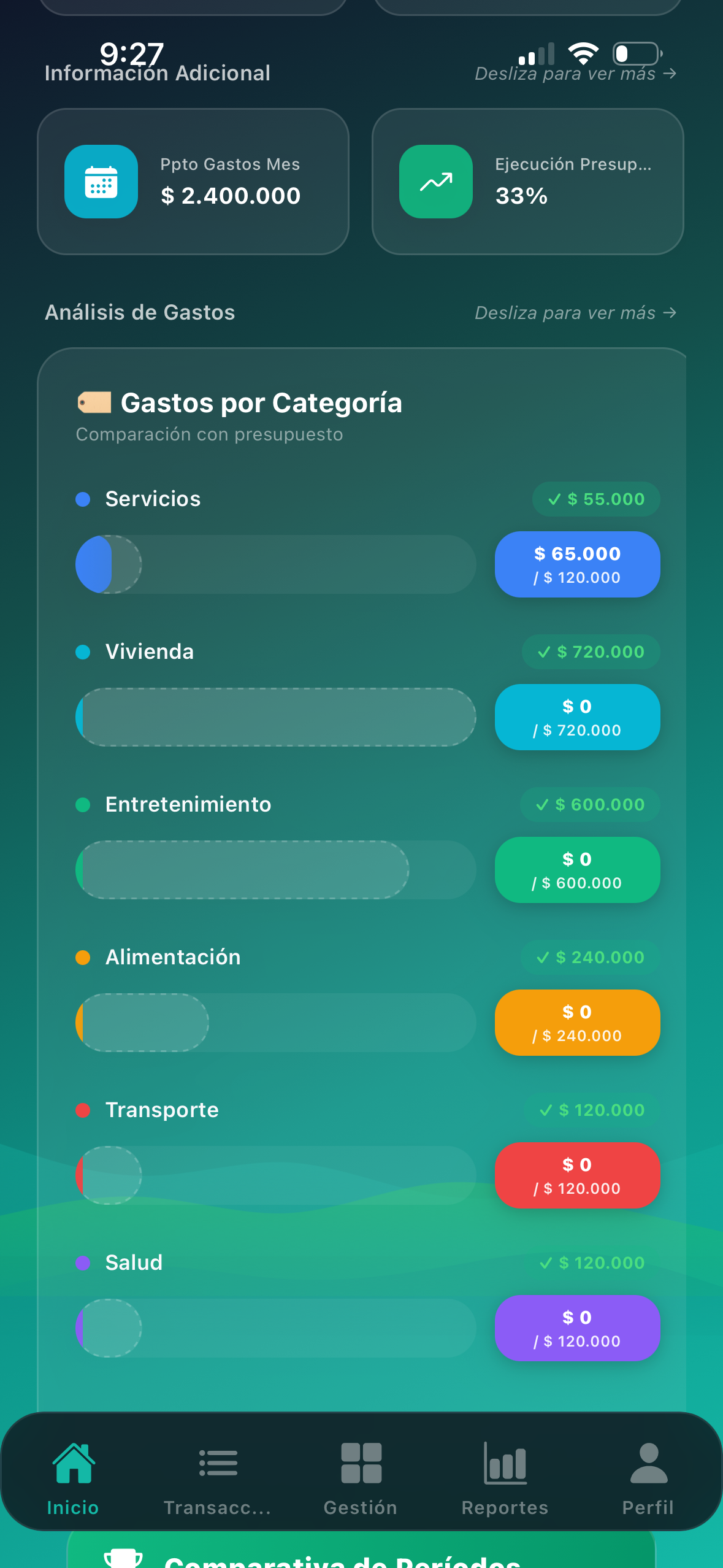The height and width of the screenshot is (1568, 723).
Task: Open the Inicio home icon
Action: [x=74, y=1462]
